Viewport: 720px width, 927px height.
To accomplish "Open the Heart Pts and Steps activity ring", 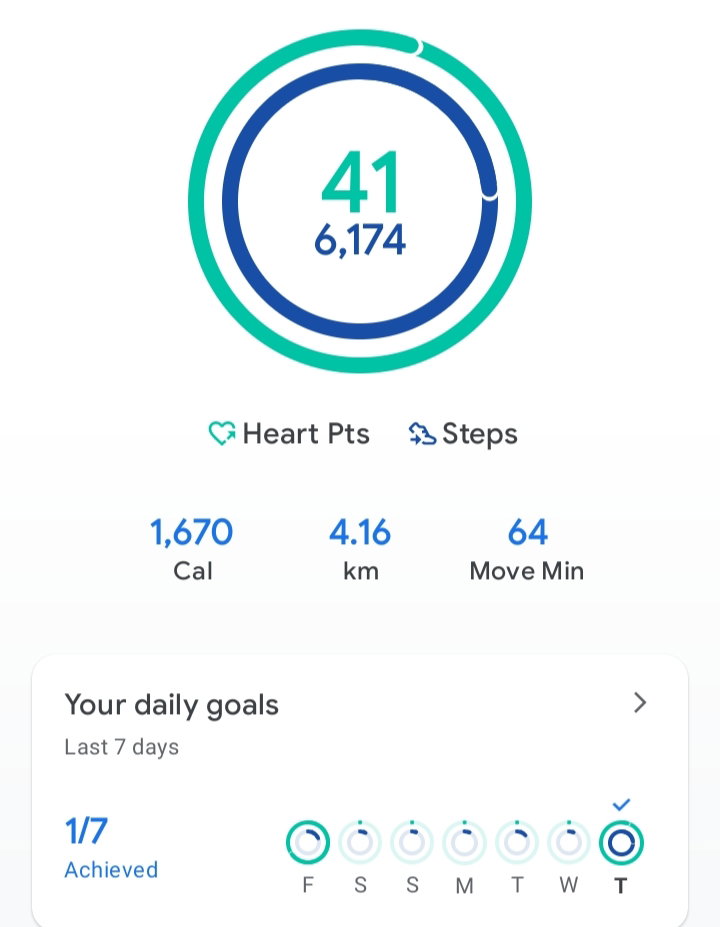I will (359, 201).
